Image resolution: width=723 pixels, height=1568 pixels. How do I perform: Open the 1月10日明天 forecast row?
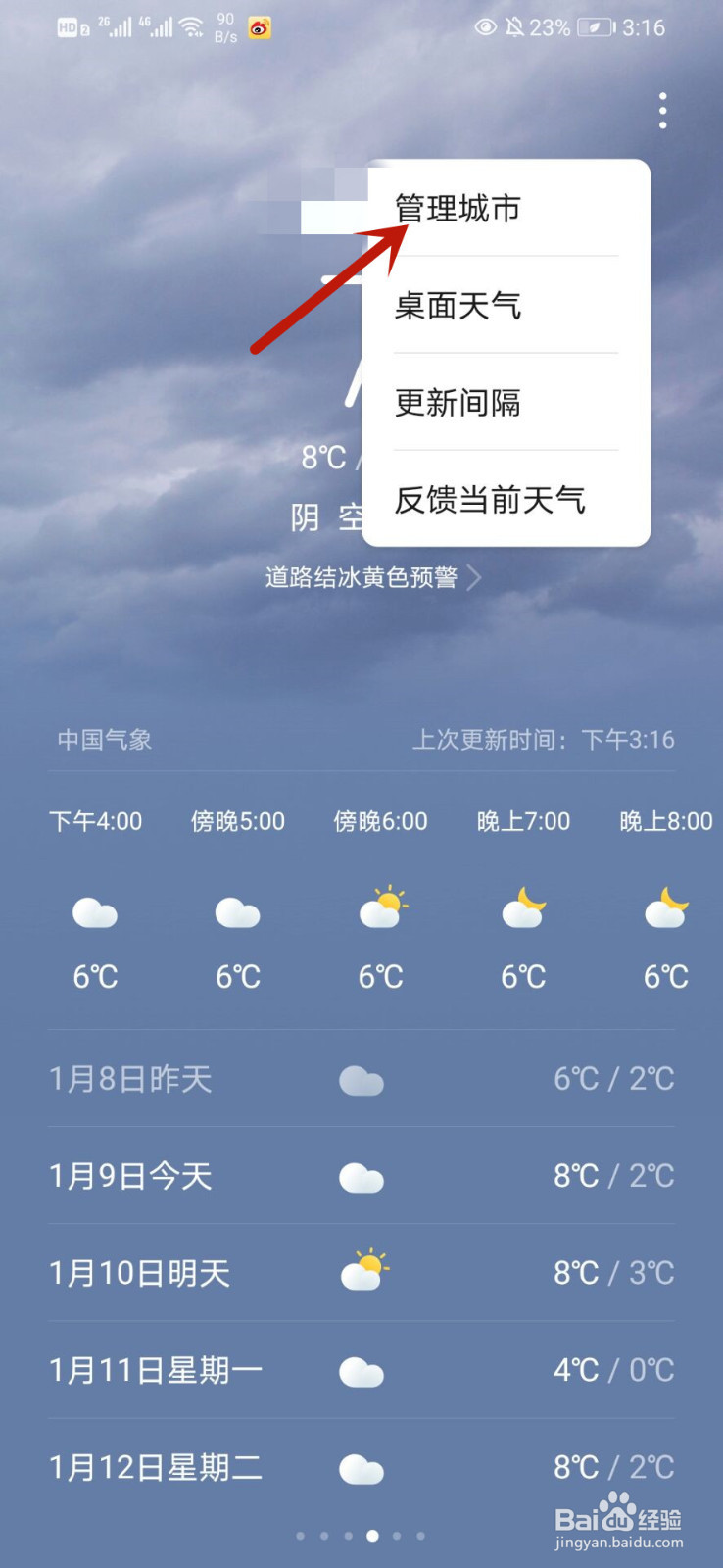tap(361, 1272)
